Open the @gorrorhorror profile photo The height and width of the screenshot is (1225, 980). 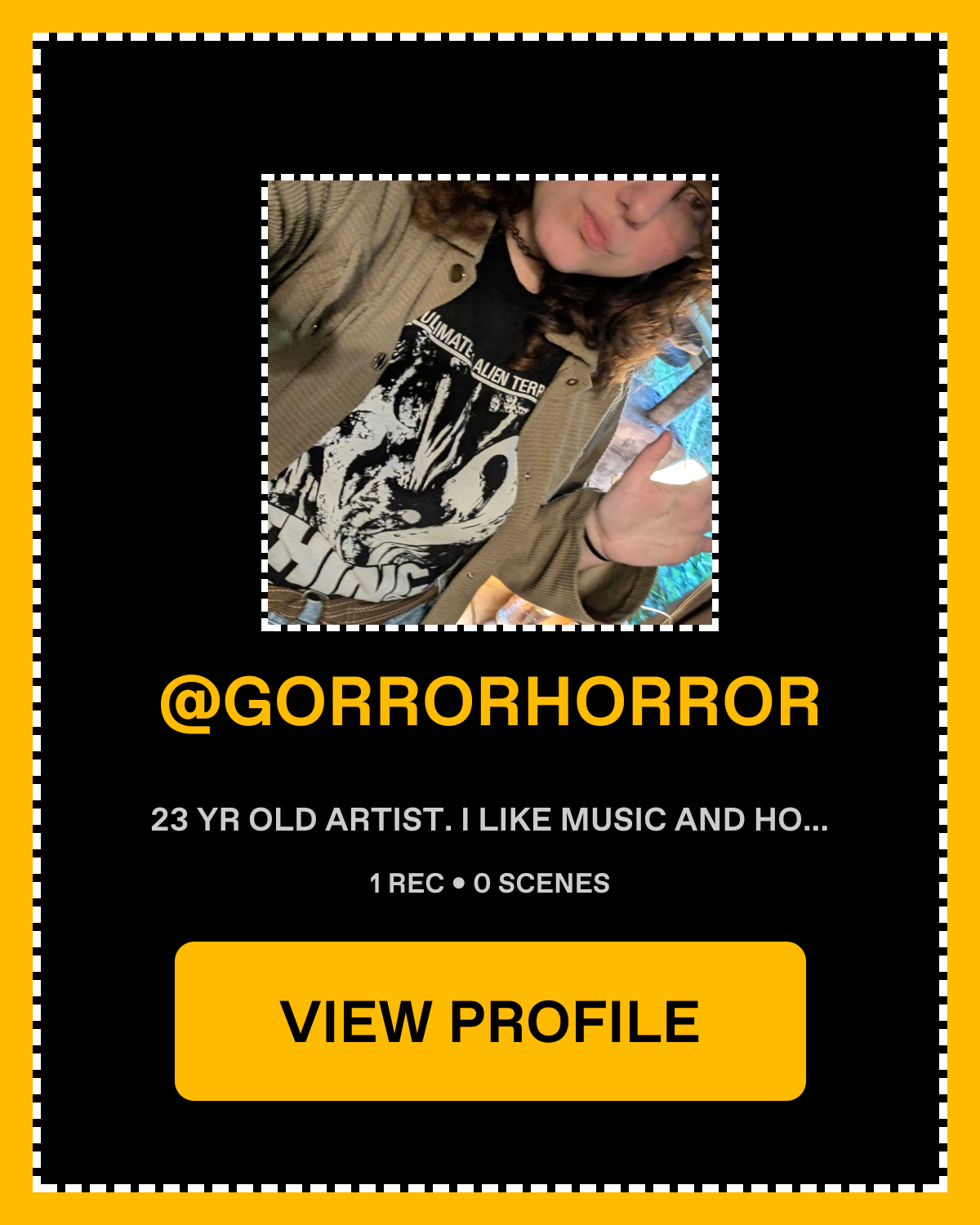[490, 403]
